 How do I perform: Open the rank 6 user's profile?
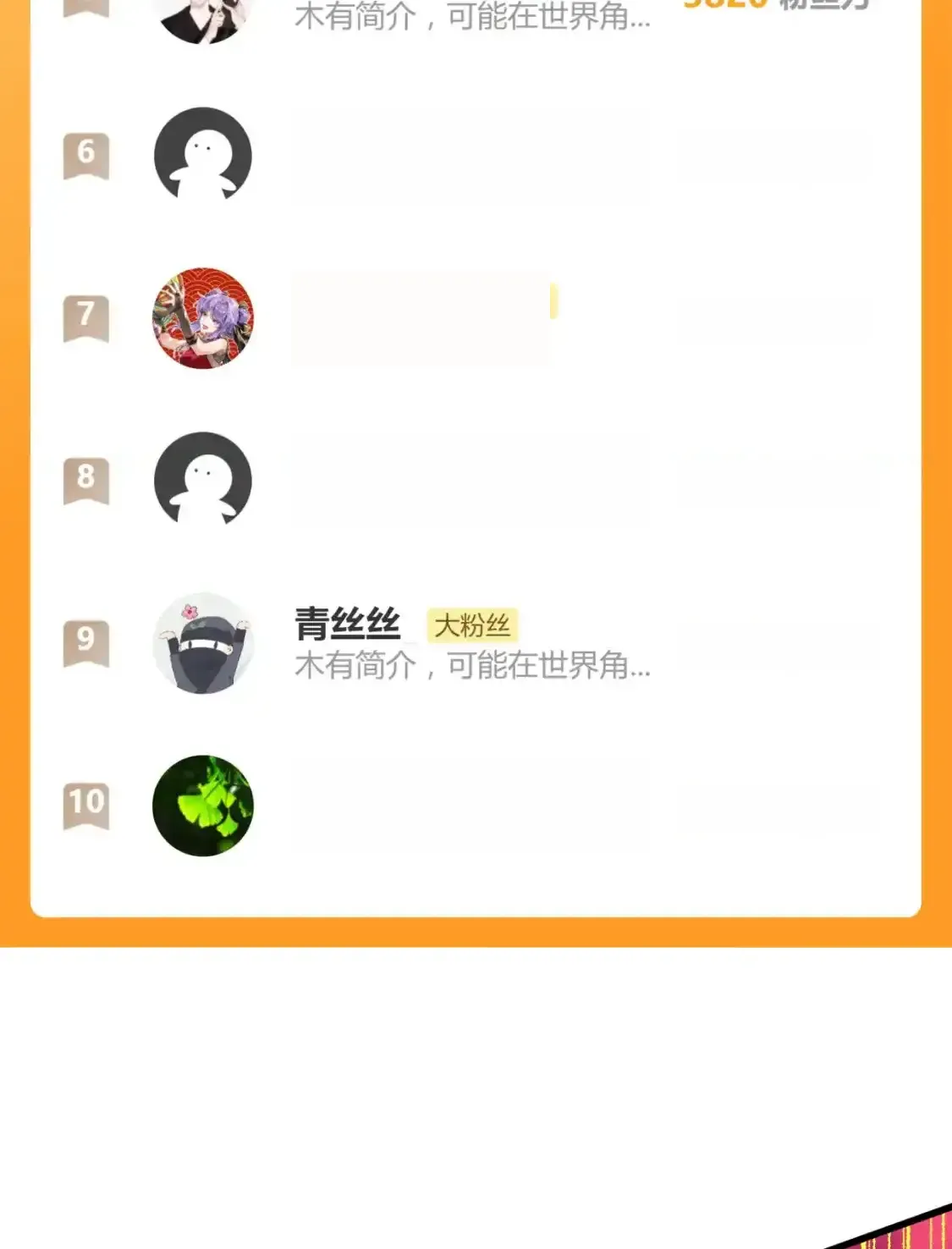203,156
